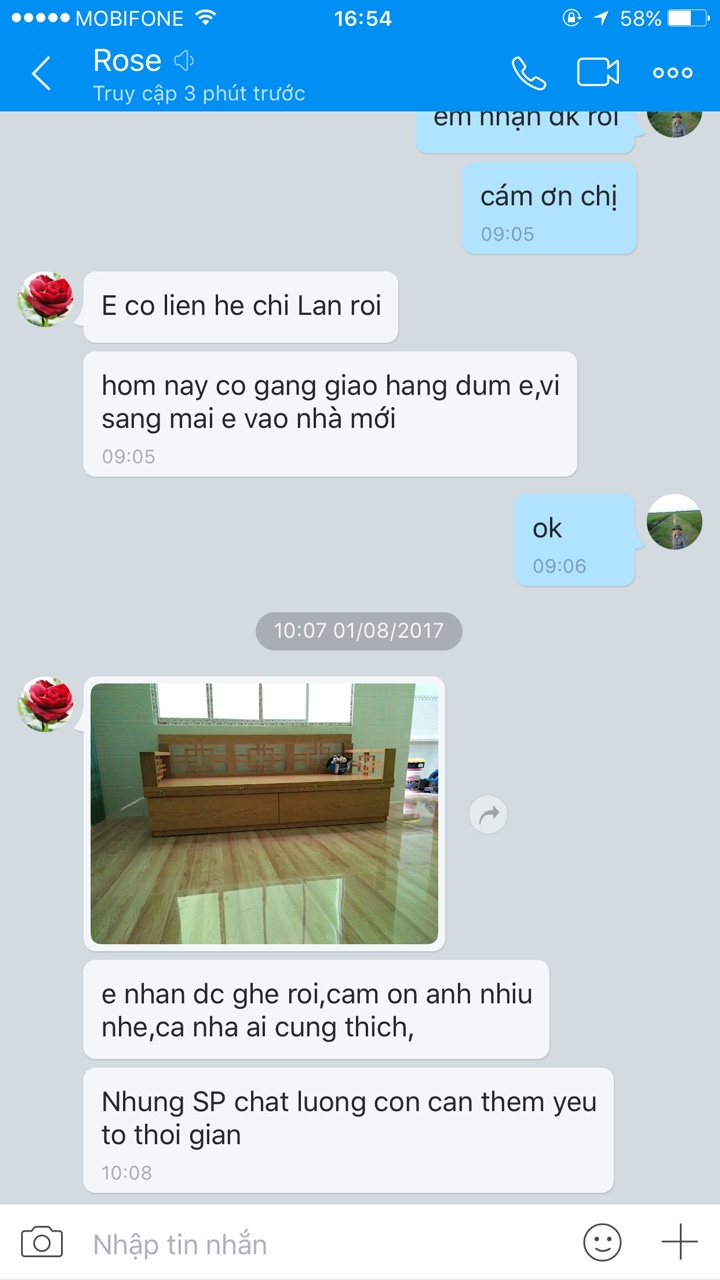Start a voice call with Rose
The width and height of the screenshot is (720, 1280).
529,71
